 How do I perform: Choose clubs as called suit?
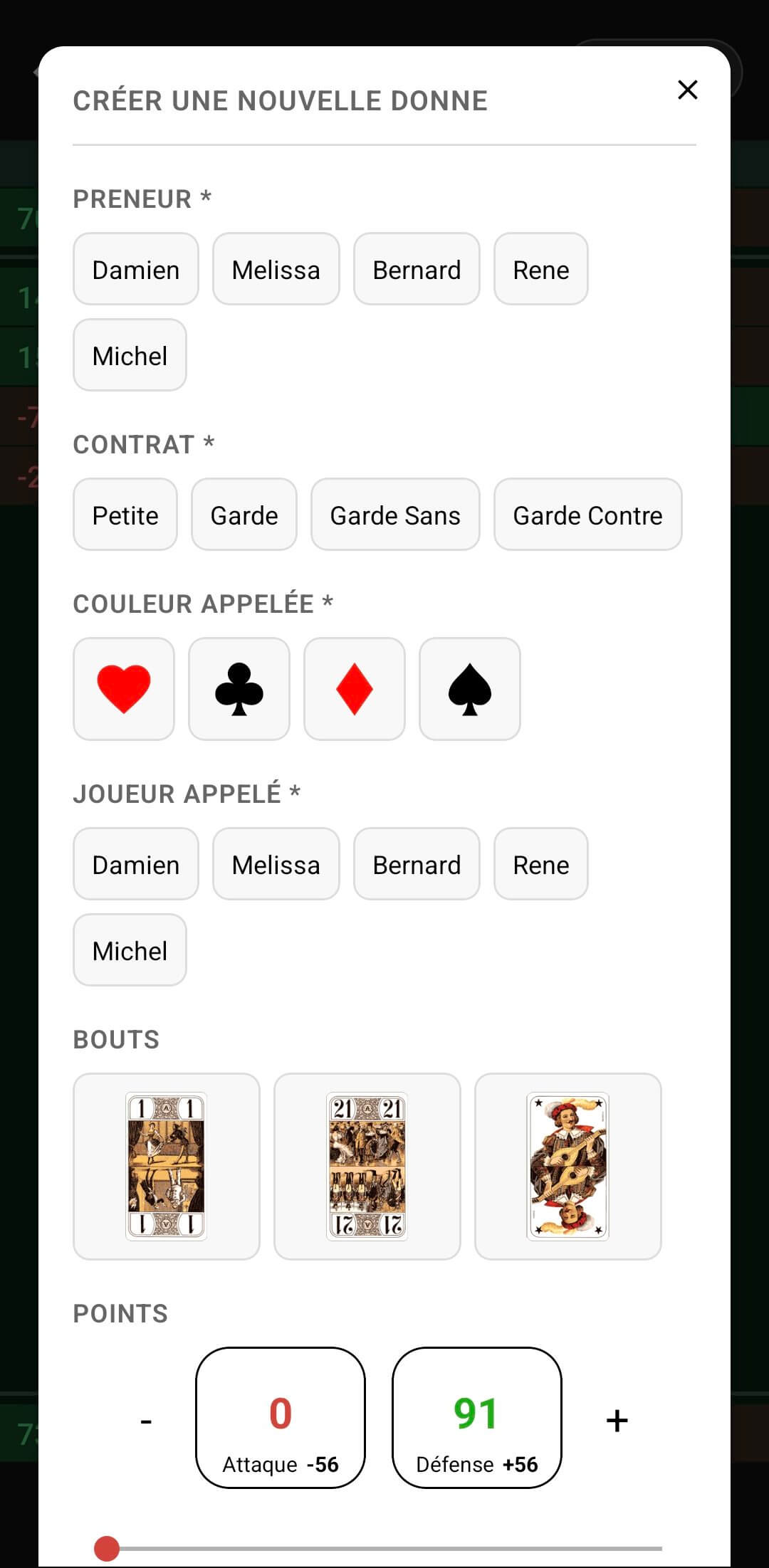pyautogui.click(x=239, y=689)
